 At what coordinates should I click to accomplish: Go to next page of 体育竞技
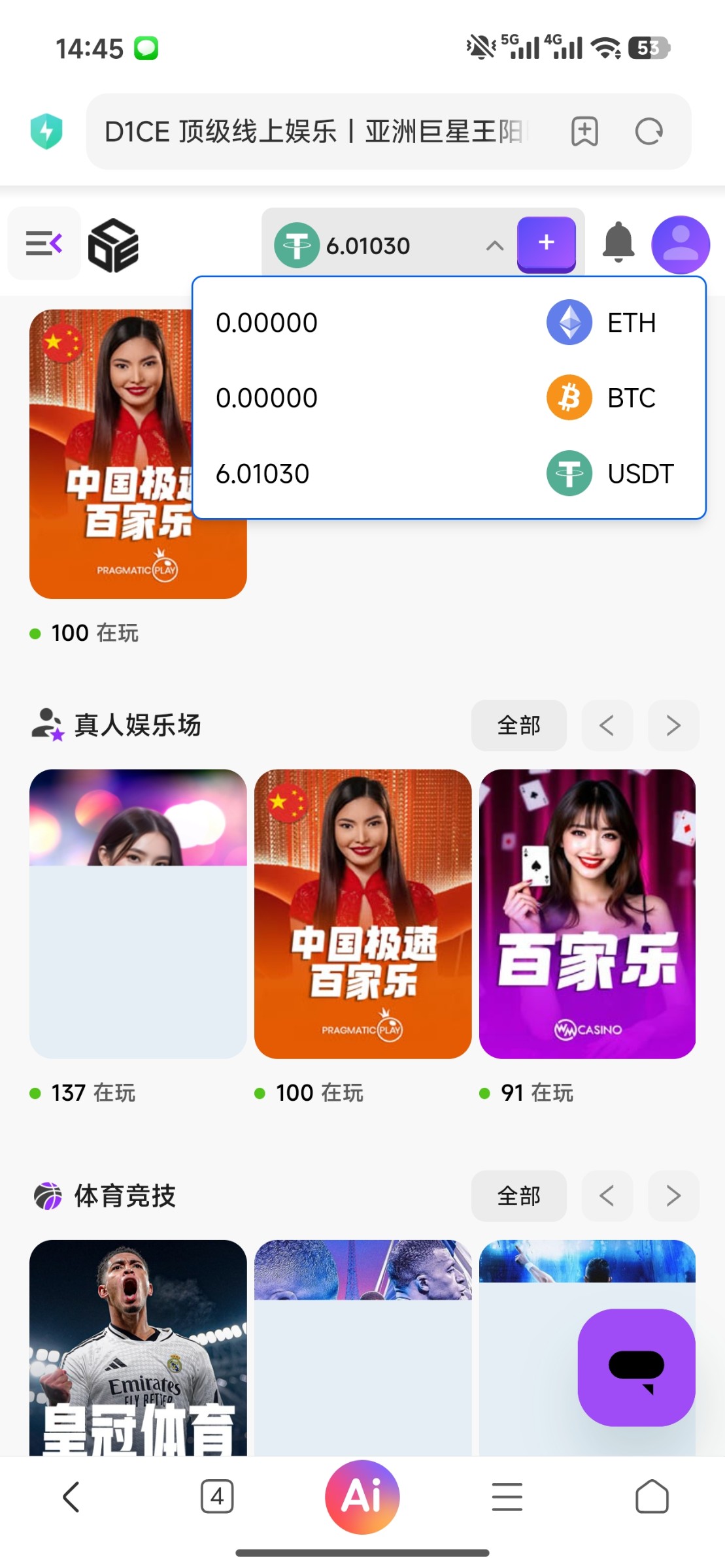[x=673, y=1196]
